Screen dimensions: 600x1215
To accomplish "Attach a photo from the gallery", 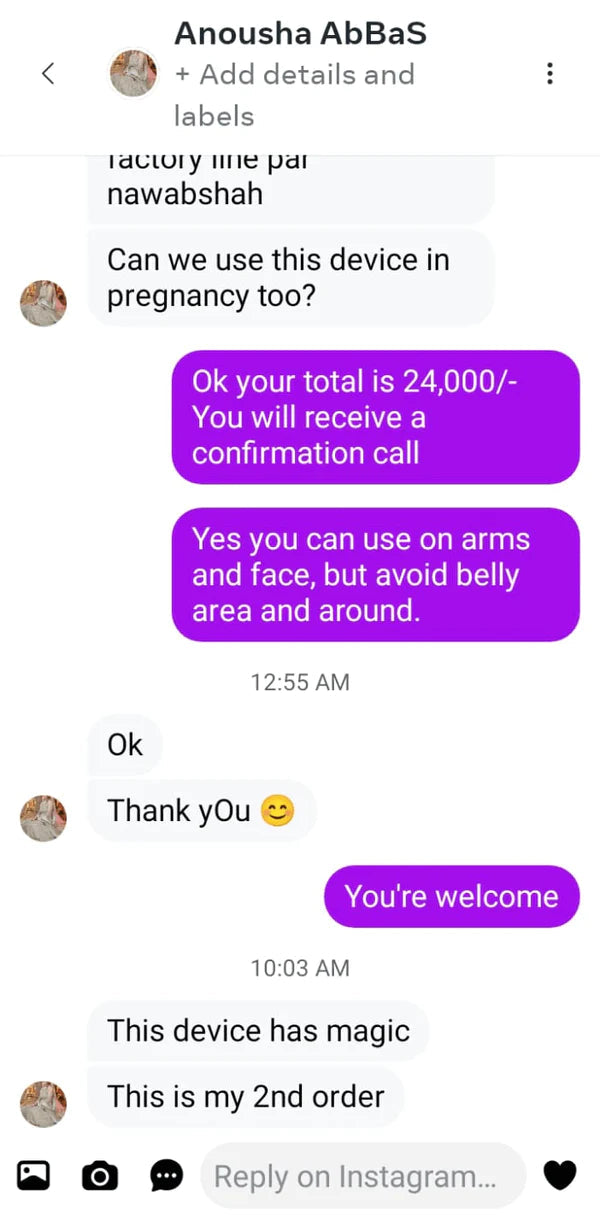I will [x=33, y=1176].
